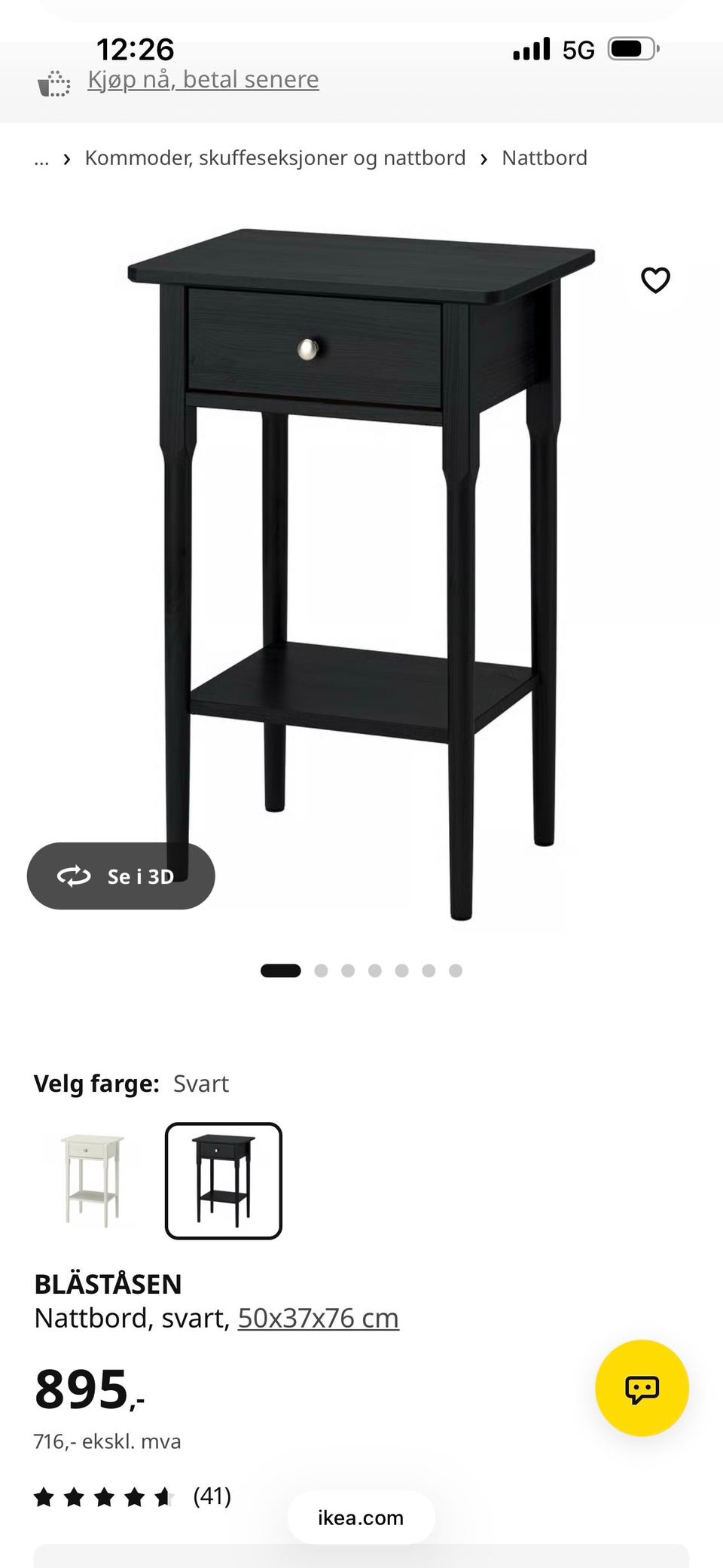Open the 50x37x76 cm dimensions link
The image size is (723, 1568).
pyautogui.click(x=319, y=1318)
